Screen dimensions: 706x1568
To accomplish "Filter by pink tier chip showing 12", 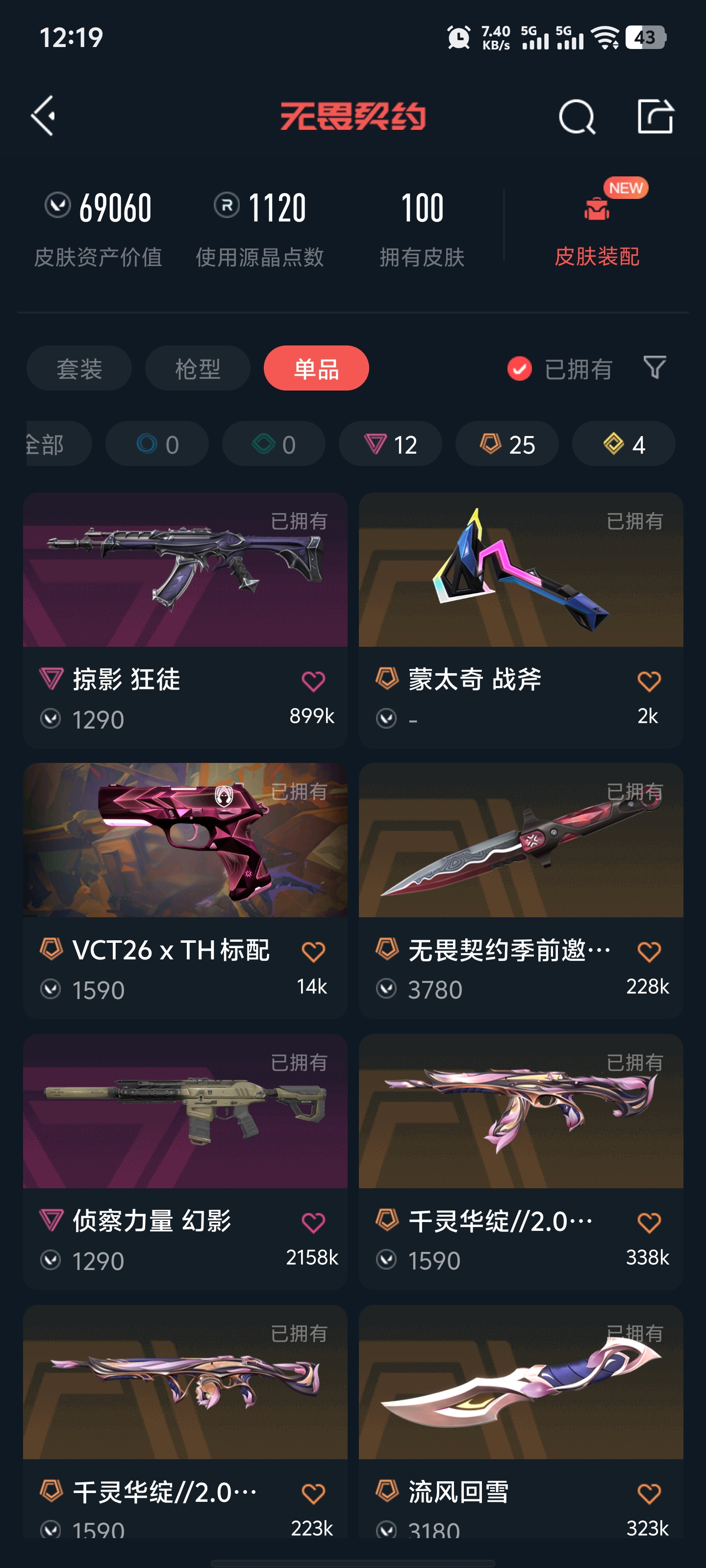I will click(x=390, y=444).
